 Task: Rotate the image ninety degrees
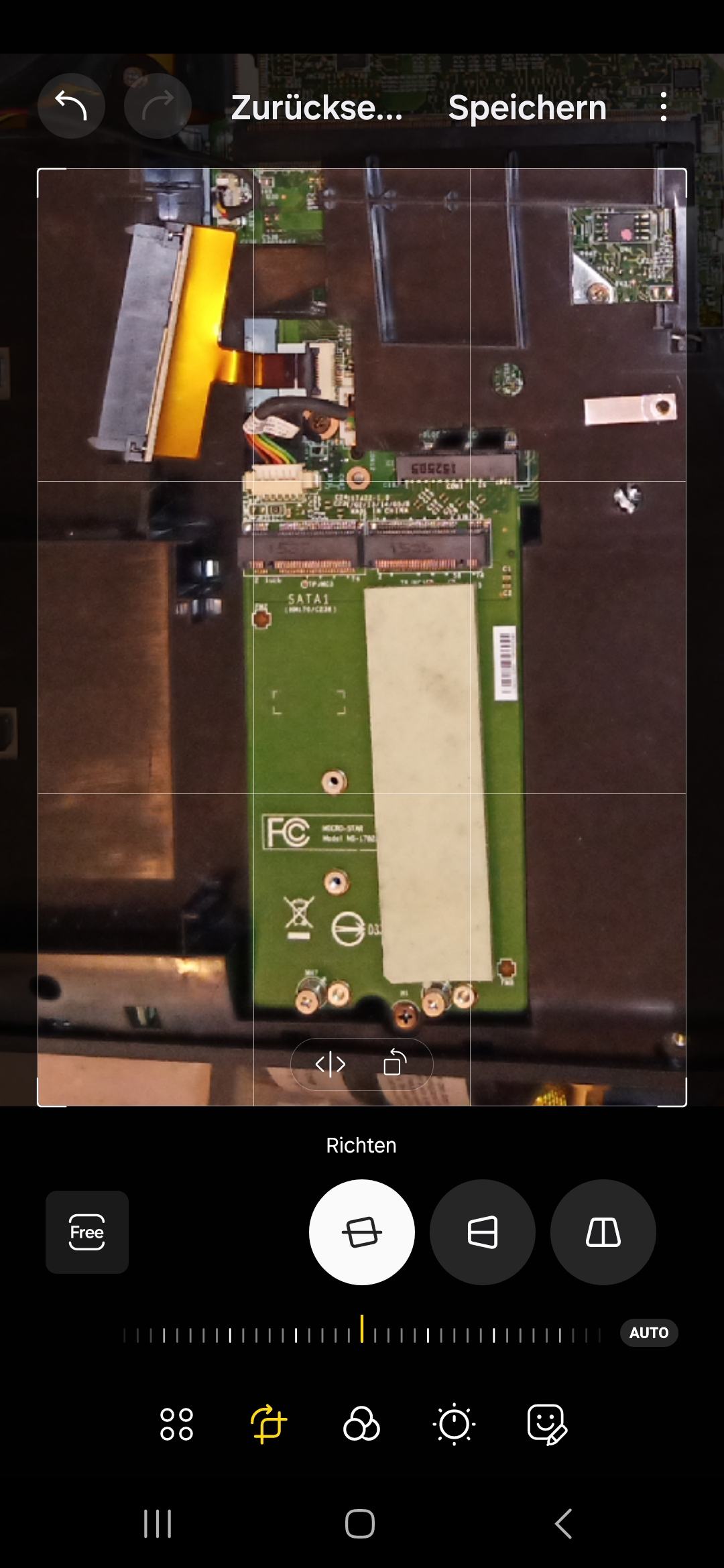[395, 1063]
